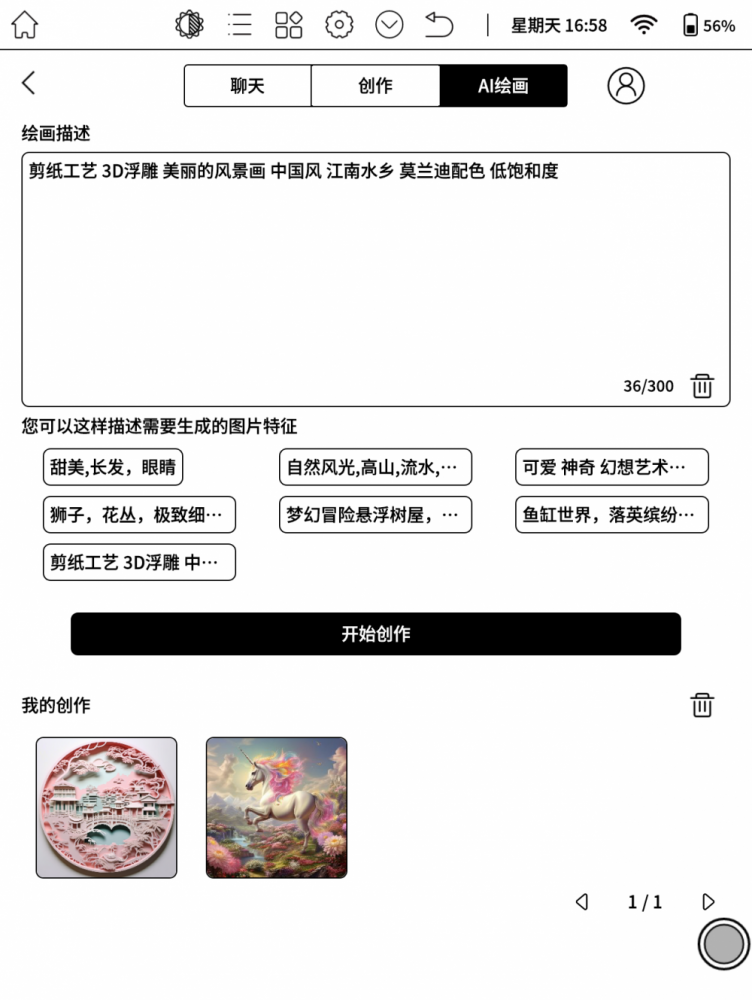Pick the 可爱 神奇 幻想艺术 suggestion chip
The image size is (752, 1000).
click(611, 467)
